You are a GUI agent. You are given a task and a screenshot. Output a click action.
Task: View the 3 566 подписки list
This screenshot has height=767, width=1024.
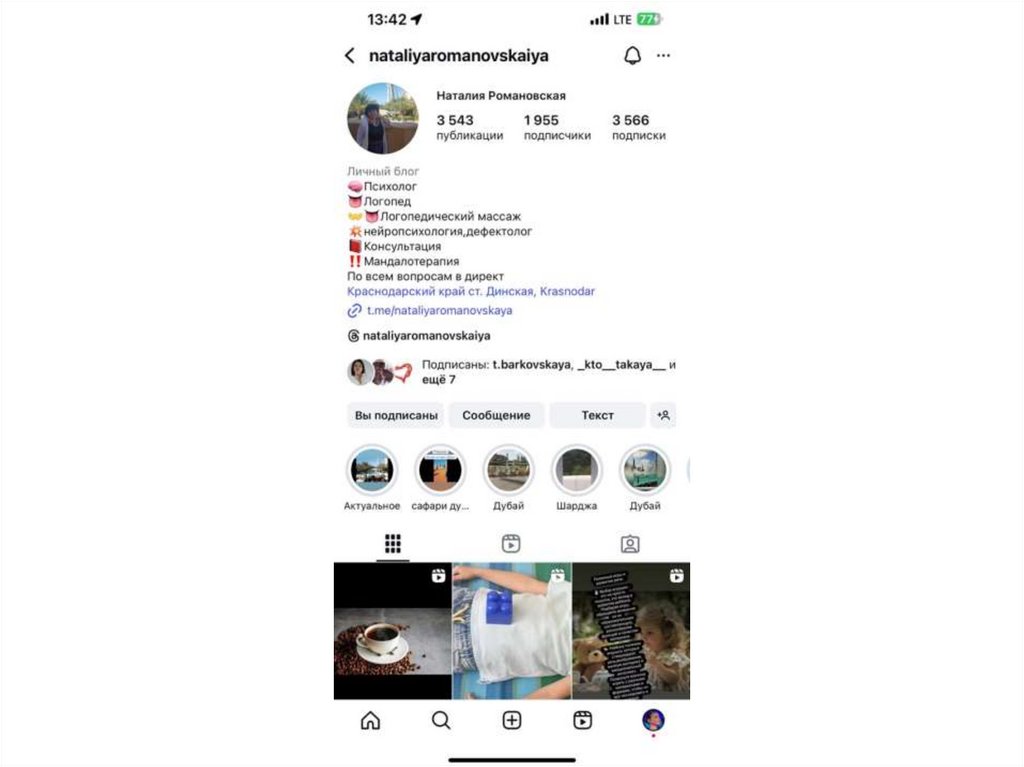(x=638, y=127)
